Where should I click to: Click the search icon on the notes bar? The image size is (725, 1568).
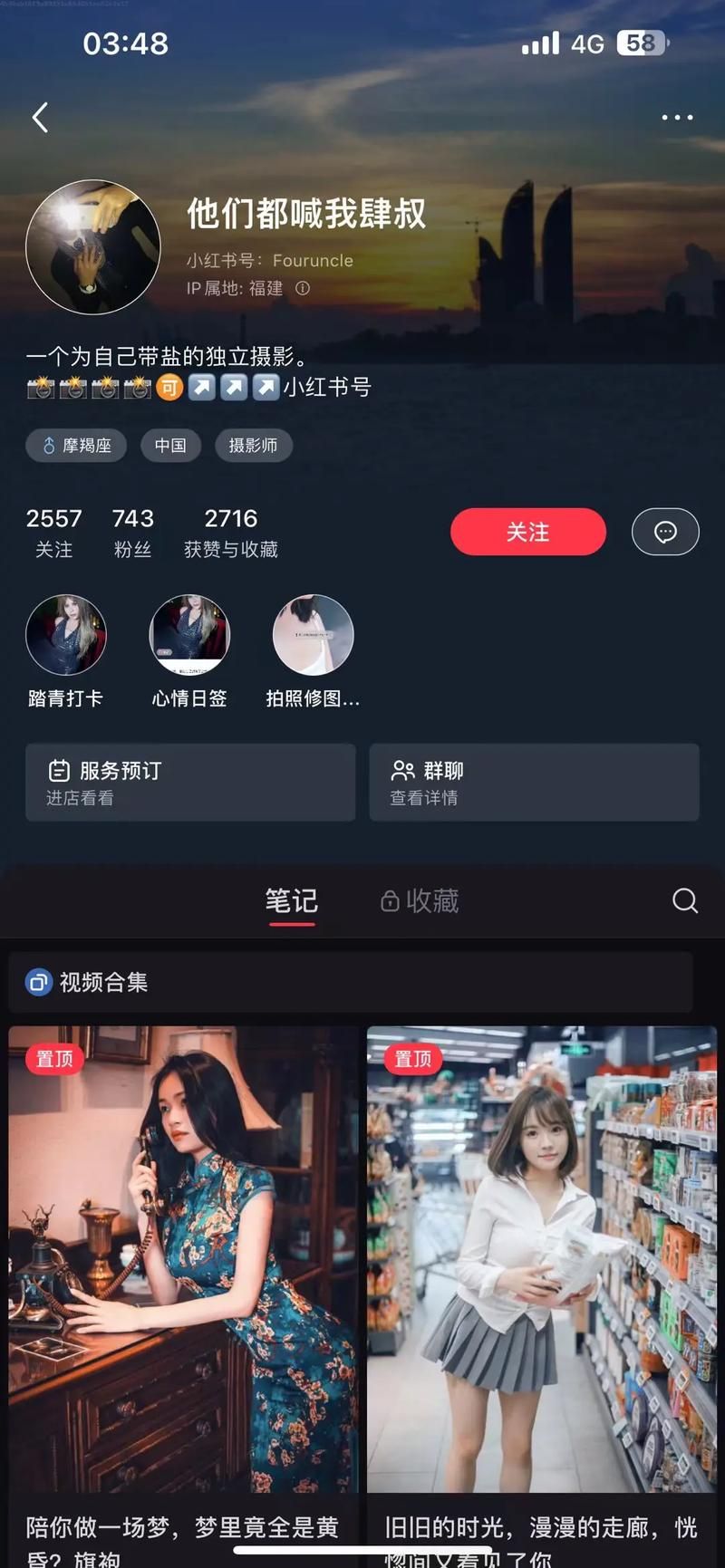click(x=685, y=901)
